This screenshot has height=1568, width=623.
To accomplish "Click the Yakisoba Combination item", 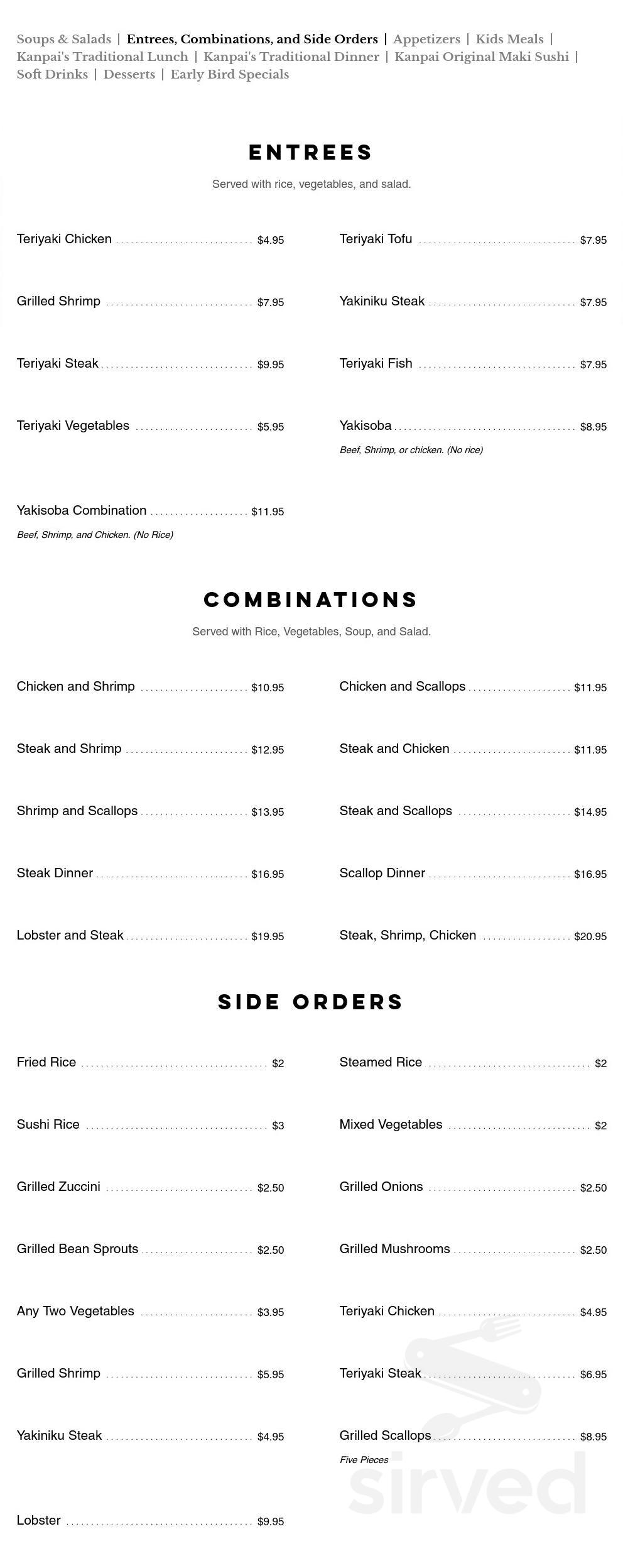I will point(81,510).
